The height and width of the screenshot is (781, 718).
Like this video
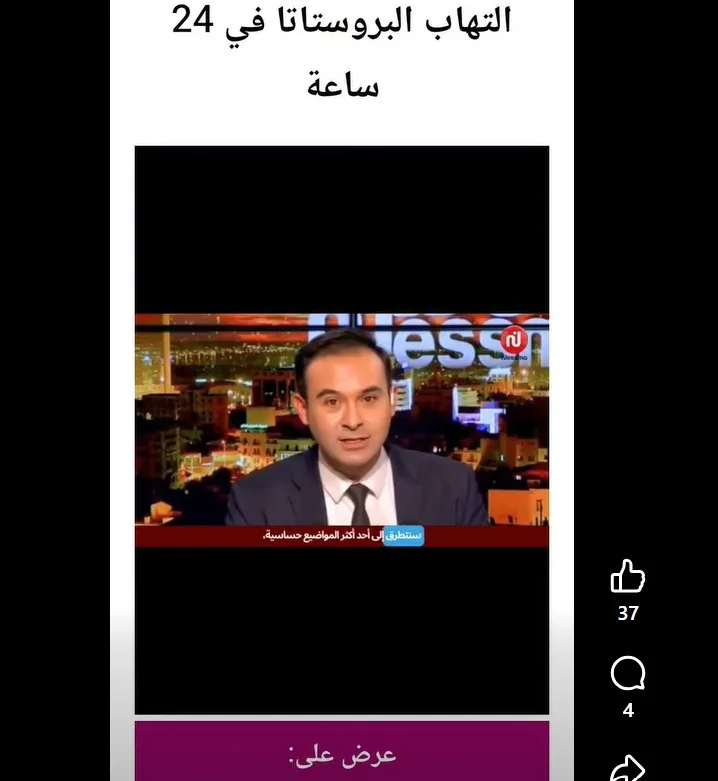[627, 577]
